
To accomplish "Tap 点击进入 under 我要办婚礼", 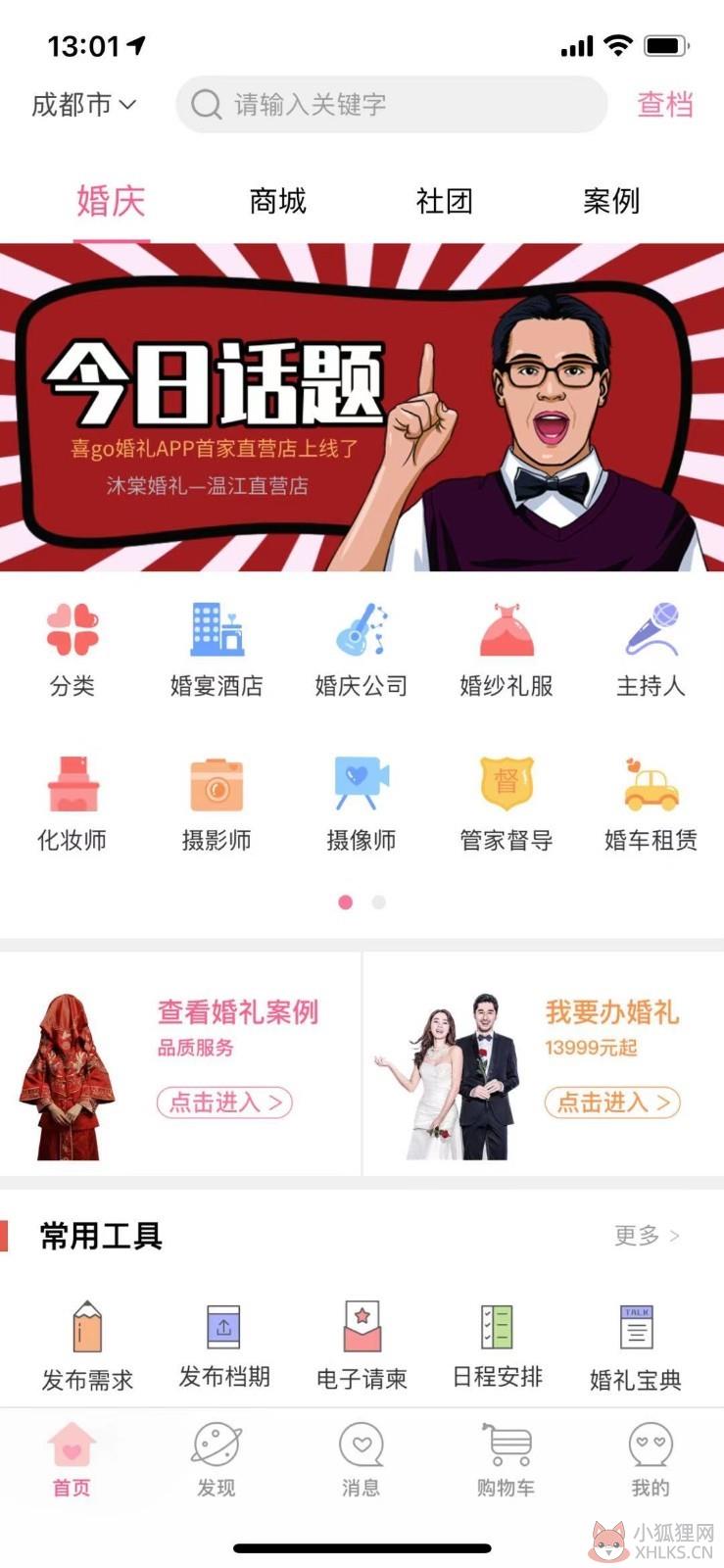I will point(612,1102).
